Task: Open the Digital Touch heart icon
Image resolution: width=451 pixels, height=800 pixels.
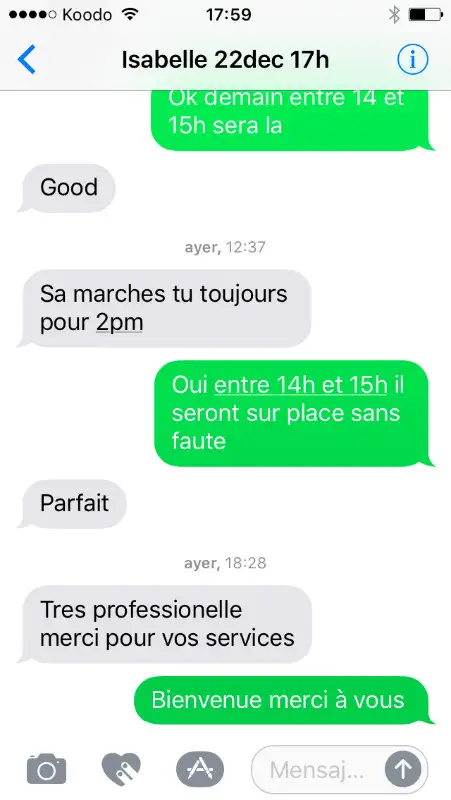Action: pos(121,769)
